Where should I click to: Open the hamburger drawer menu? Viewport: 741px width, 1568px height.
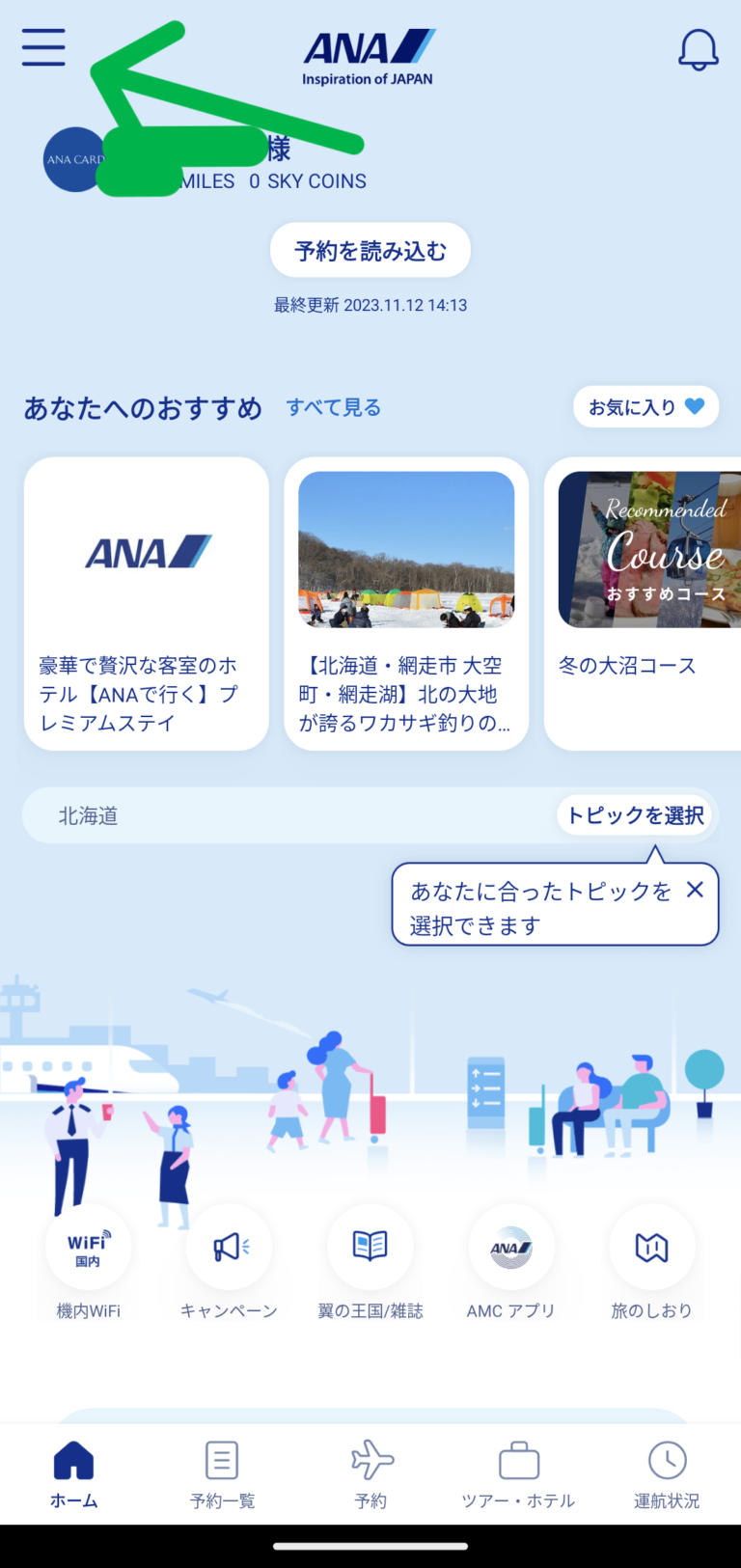coord(43,47)
